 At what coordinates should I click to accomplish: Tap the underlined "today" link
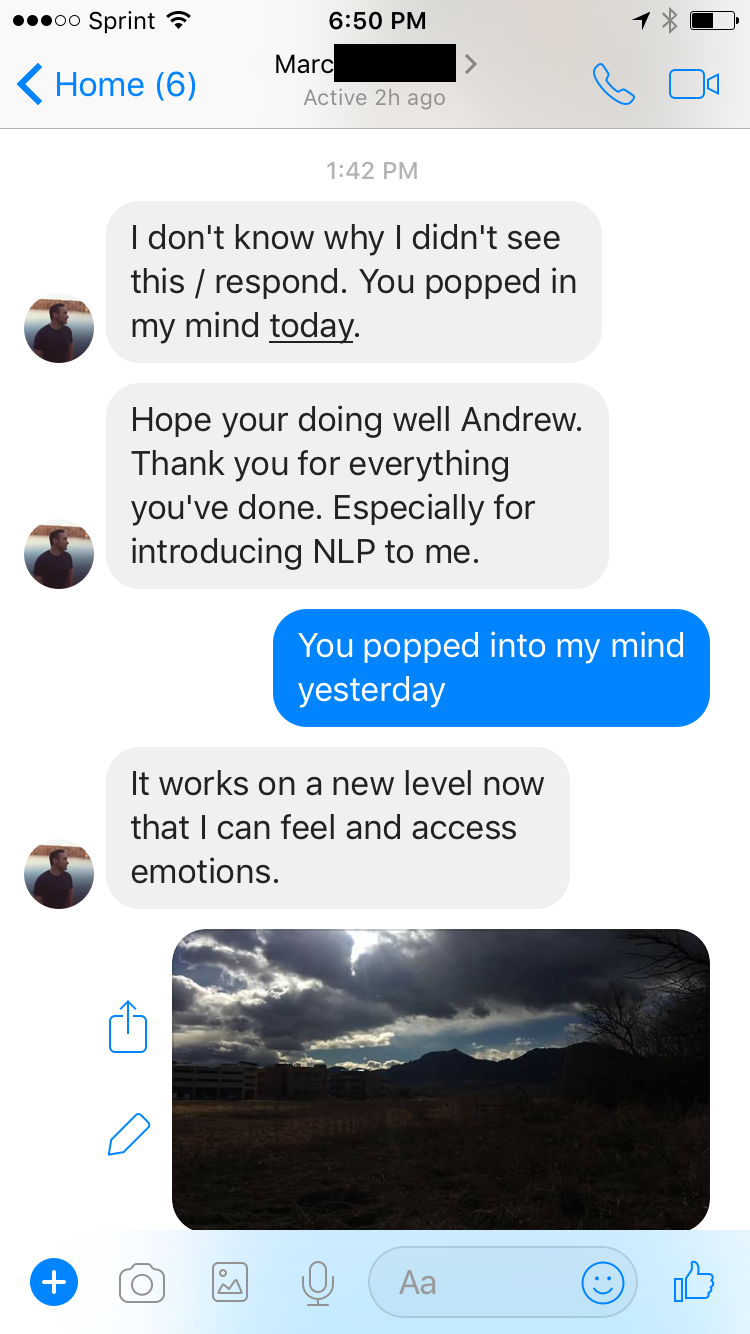pos(311,326)
